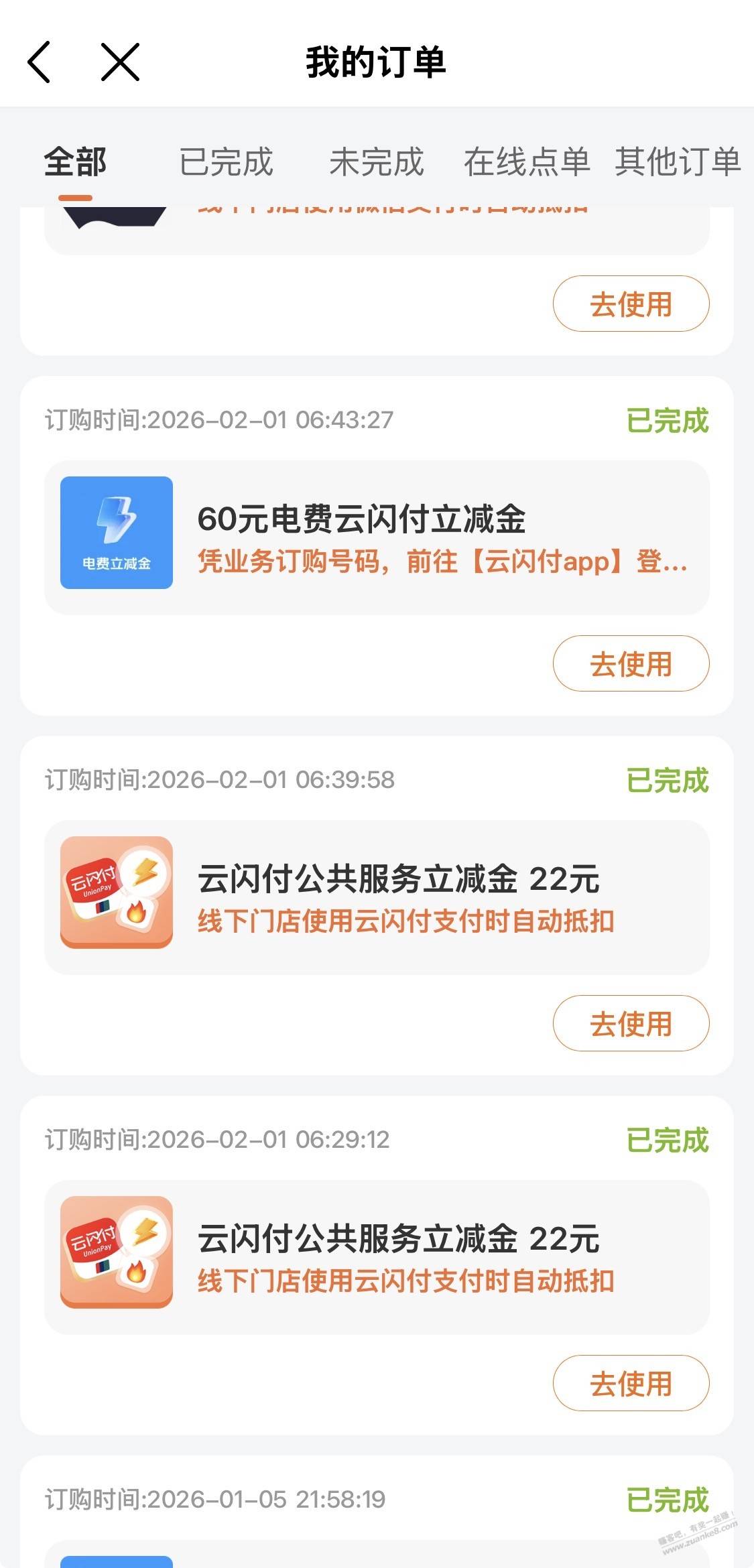Select the 全部 tab
Image resolution: width=754 pixels, height=1568 pixels.
click(x=75, y=162)
